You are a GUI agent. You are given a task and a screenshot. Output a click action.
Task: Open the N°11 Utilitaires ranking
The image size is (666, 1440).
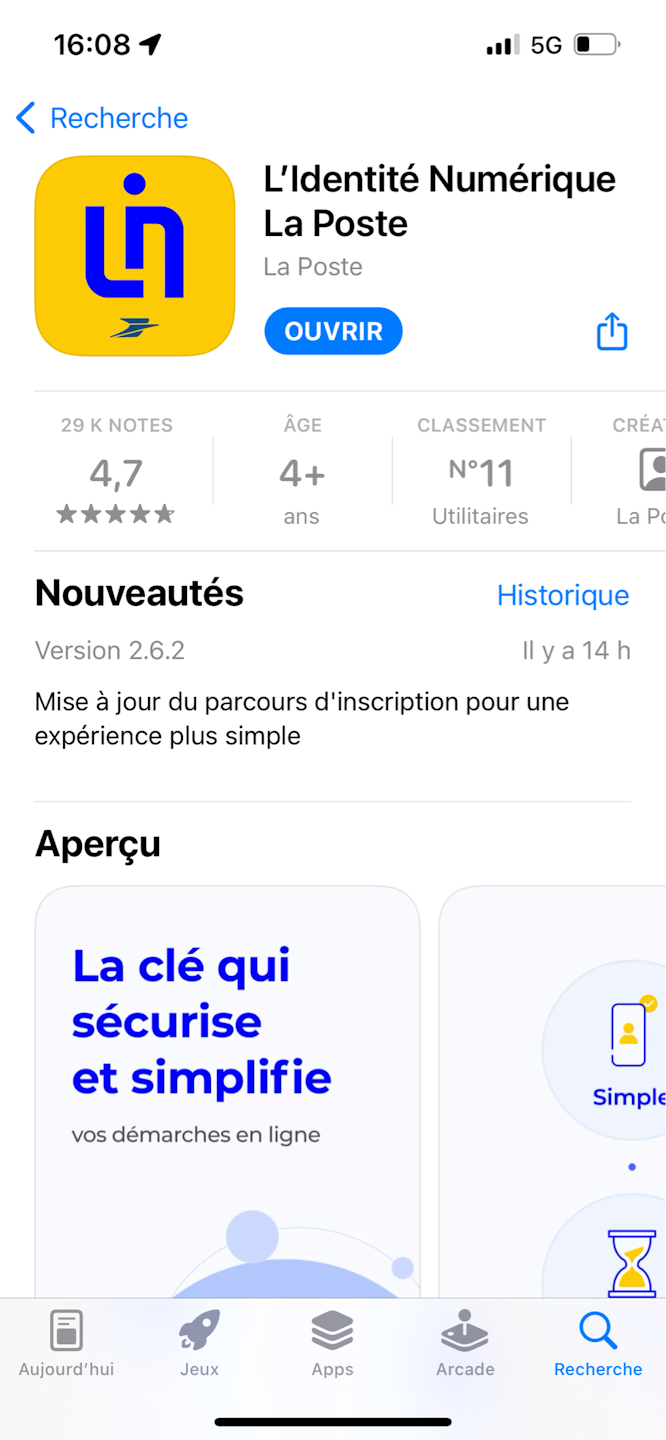(481, 472)
